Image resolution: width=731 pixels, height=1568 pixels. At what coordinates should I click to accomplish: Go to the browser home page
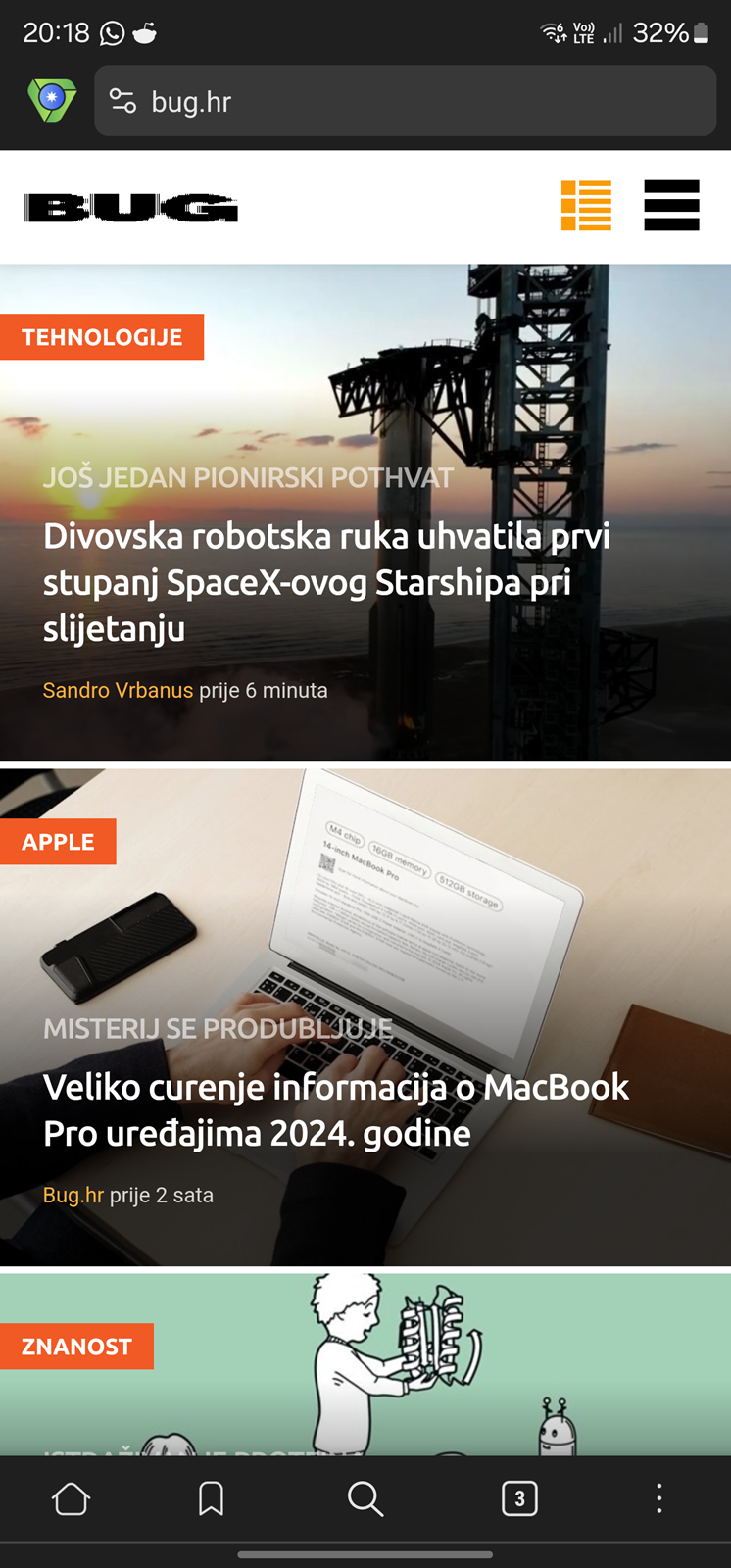click(71, 1498)
